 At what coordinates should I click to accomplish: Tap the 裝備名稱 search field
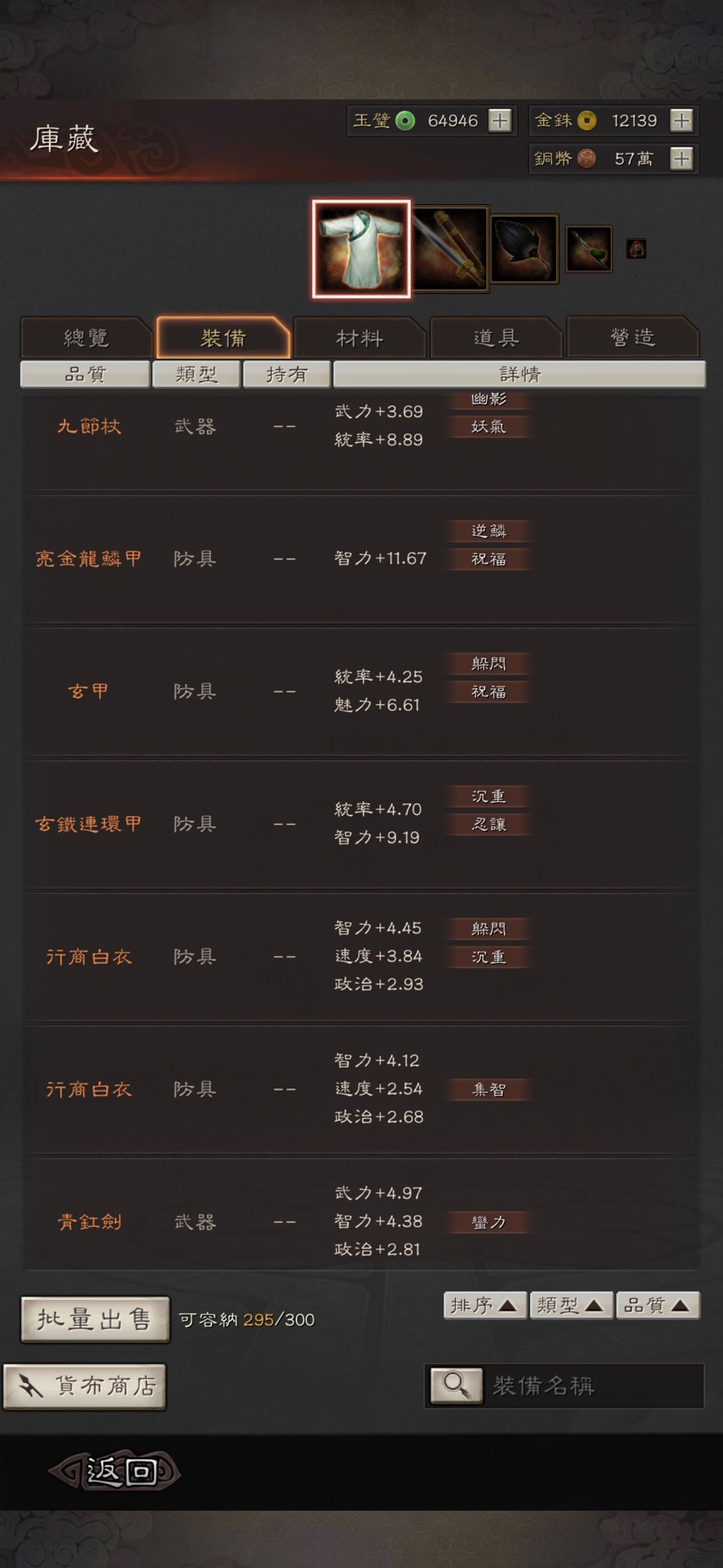[x=564, y=1386]
